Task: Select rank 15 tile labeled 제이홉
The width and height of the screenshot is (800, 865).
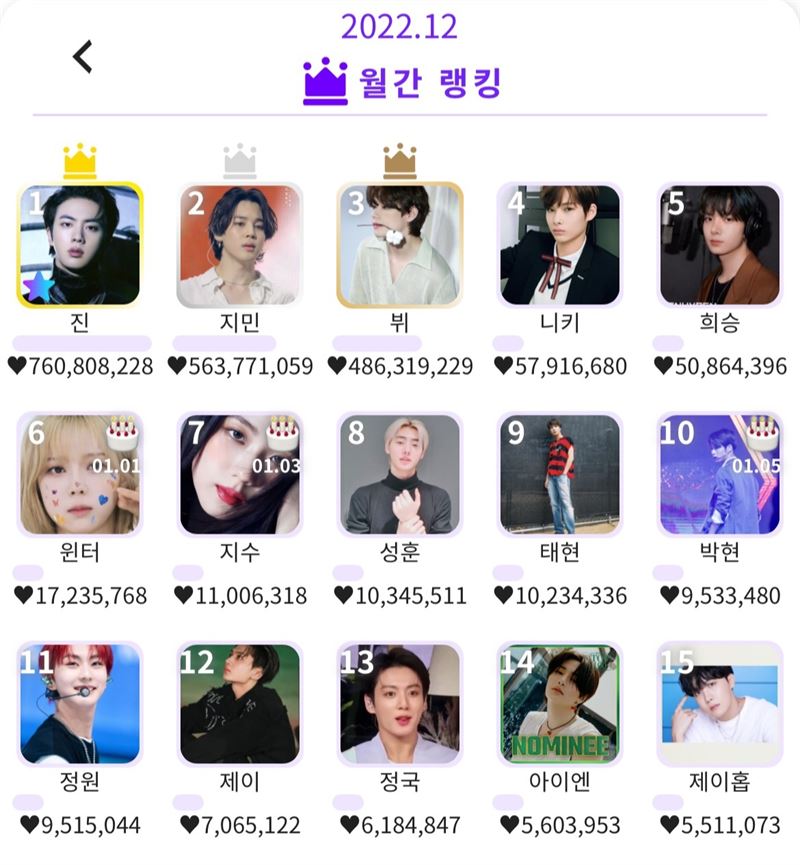Action: tap(720, 704)
